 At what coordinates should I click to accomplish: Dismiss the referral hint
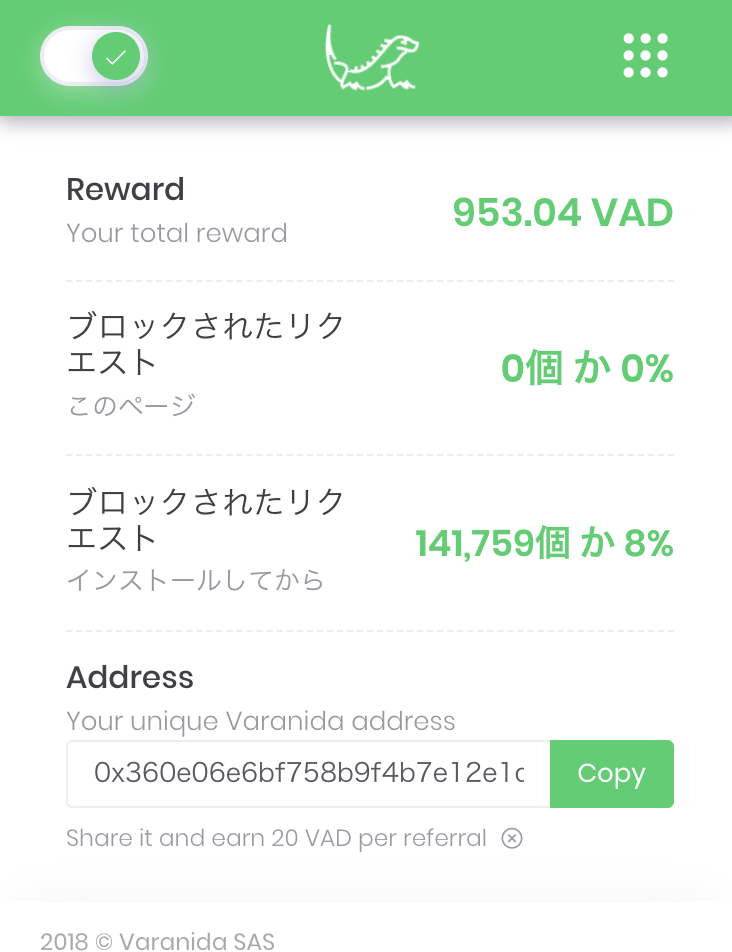[512, 838]
